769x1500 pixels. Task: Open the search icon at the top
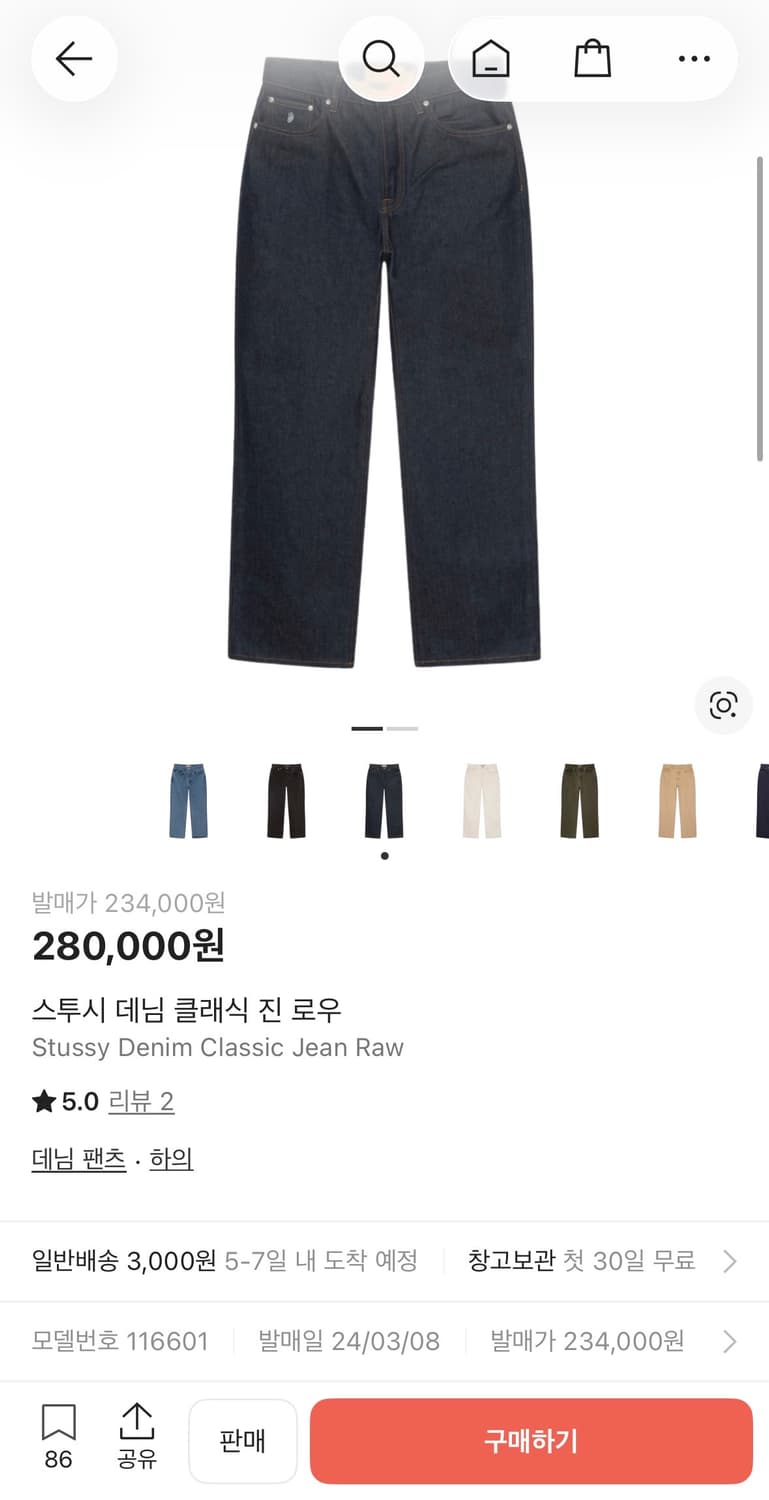click(382, 58)
